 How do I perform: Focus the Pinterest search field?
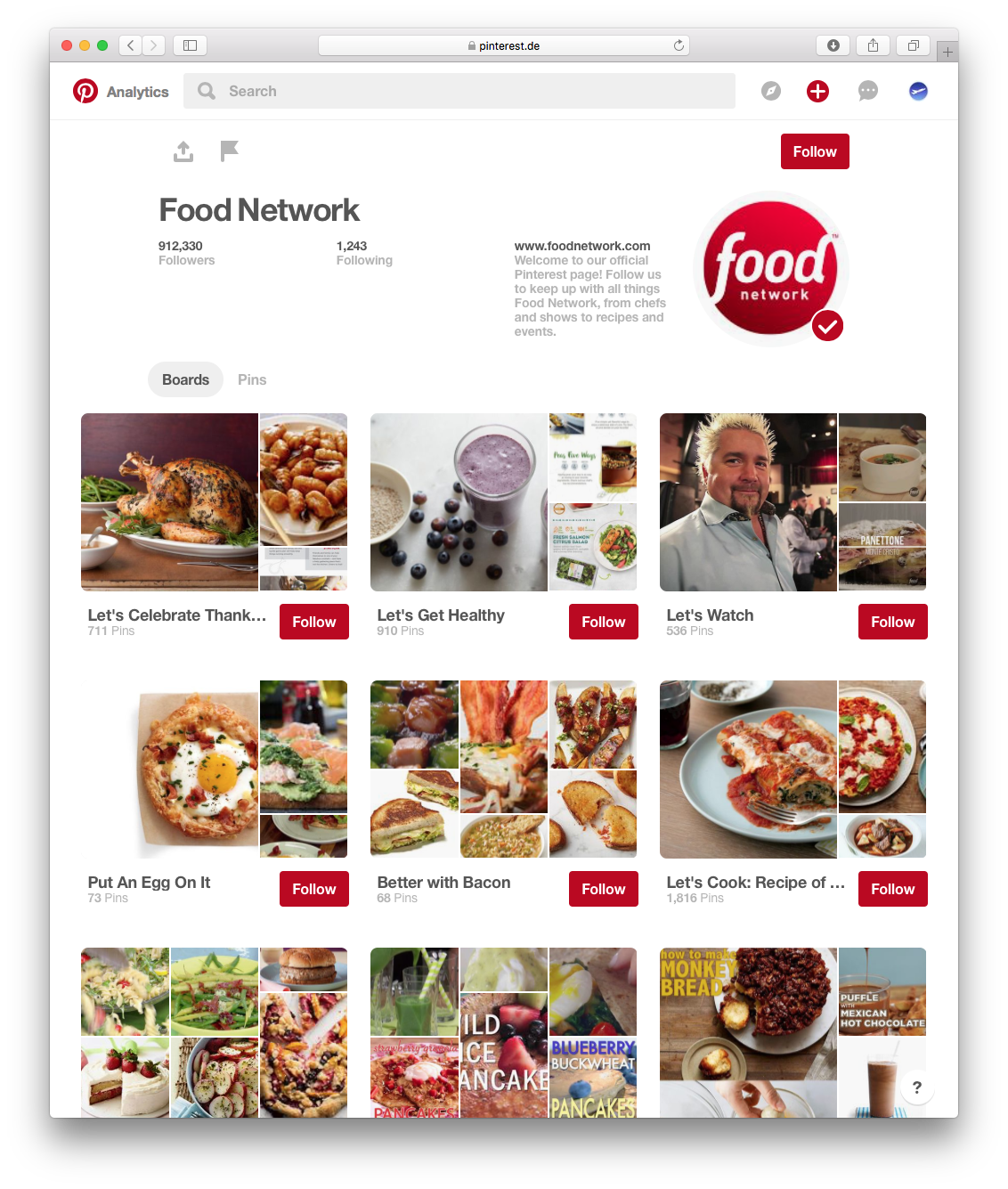click(459, 91)
